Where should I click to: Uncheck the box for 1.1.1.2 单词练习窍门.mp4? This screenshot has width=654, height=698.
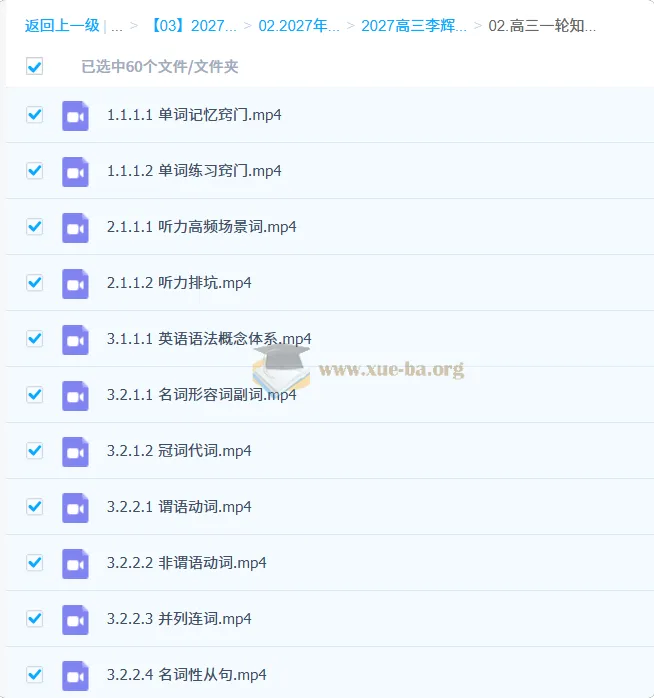(x=34, y=171)
